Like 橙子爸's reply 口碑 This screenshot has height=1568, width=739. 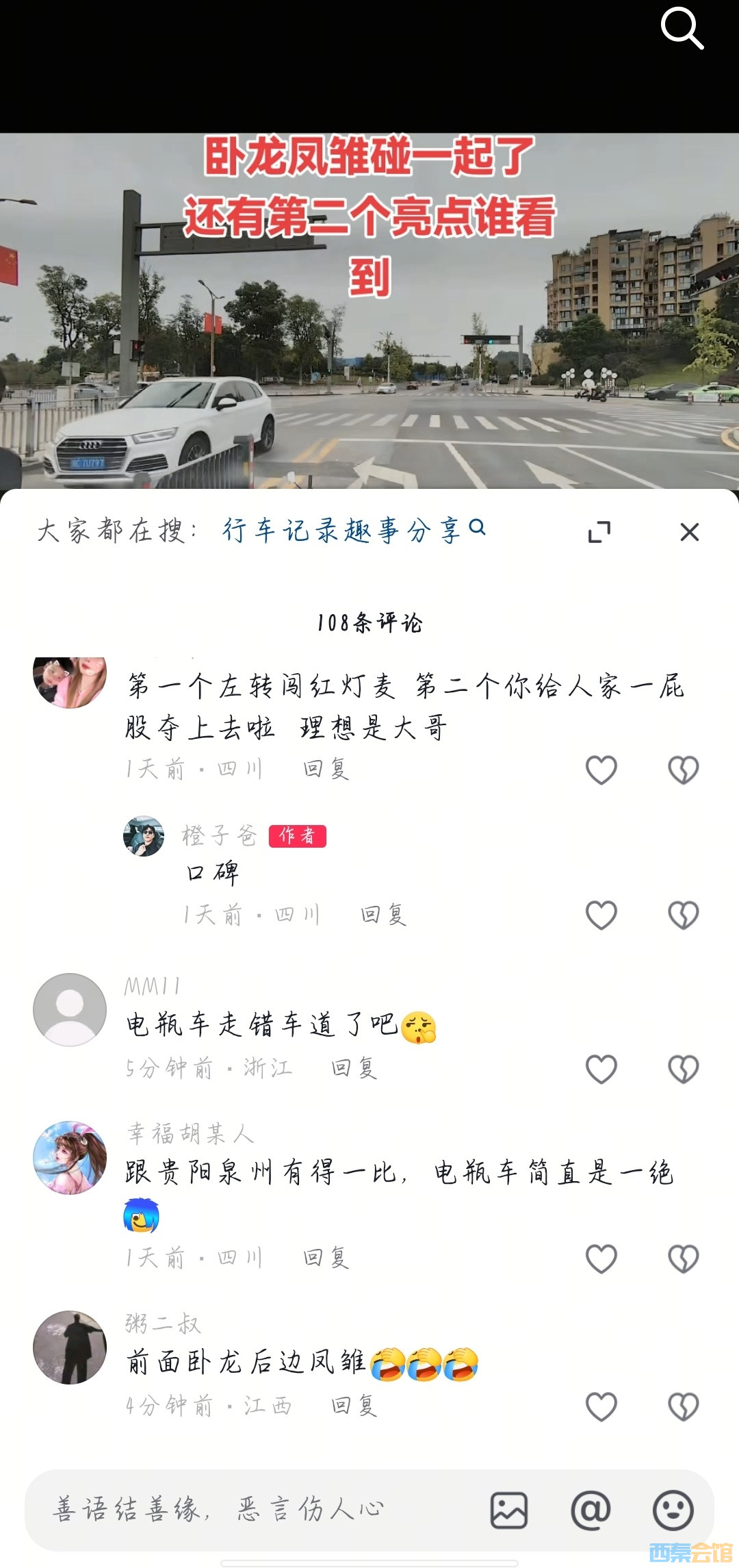(601, 915)
